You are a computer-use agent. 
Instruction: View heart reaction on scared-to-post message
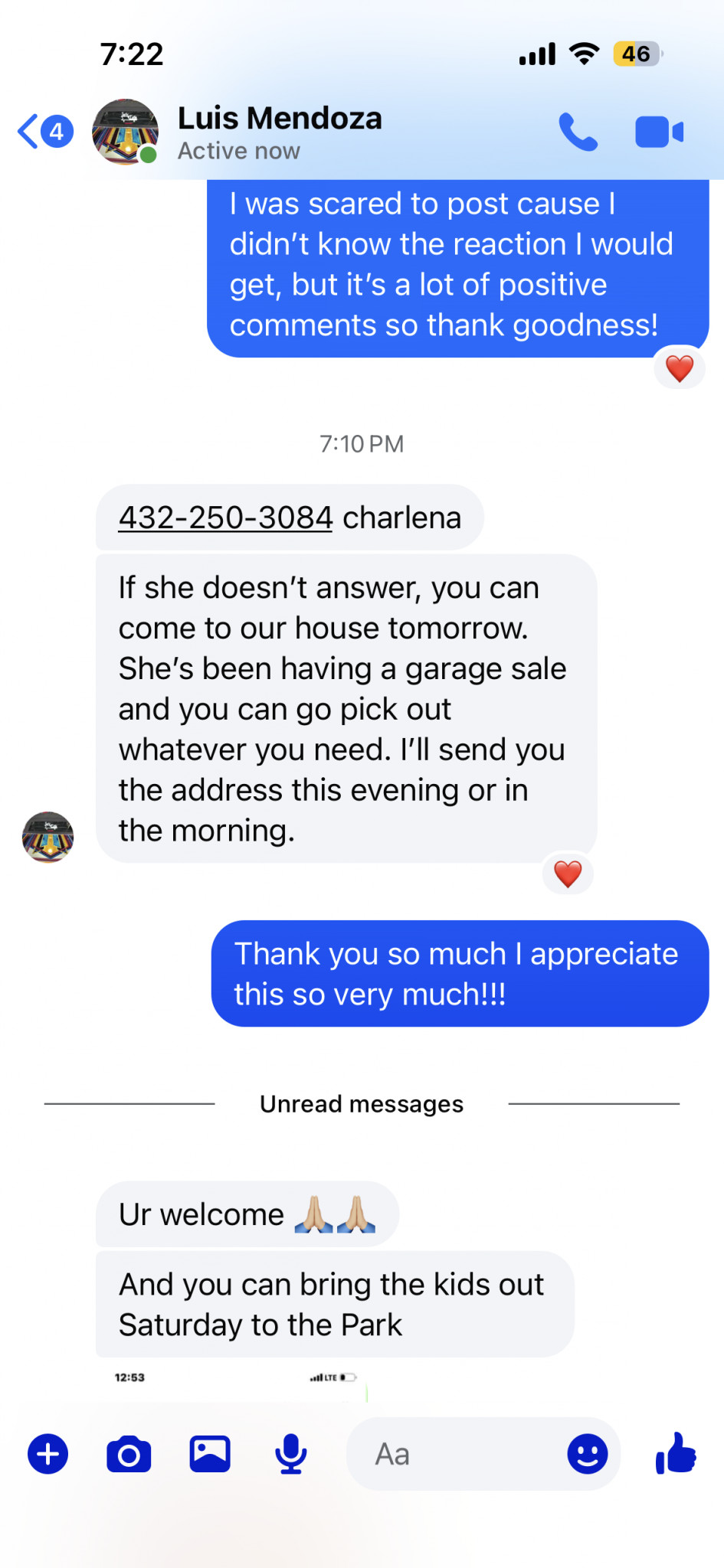[680, 368]
